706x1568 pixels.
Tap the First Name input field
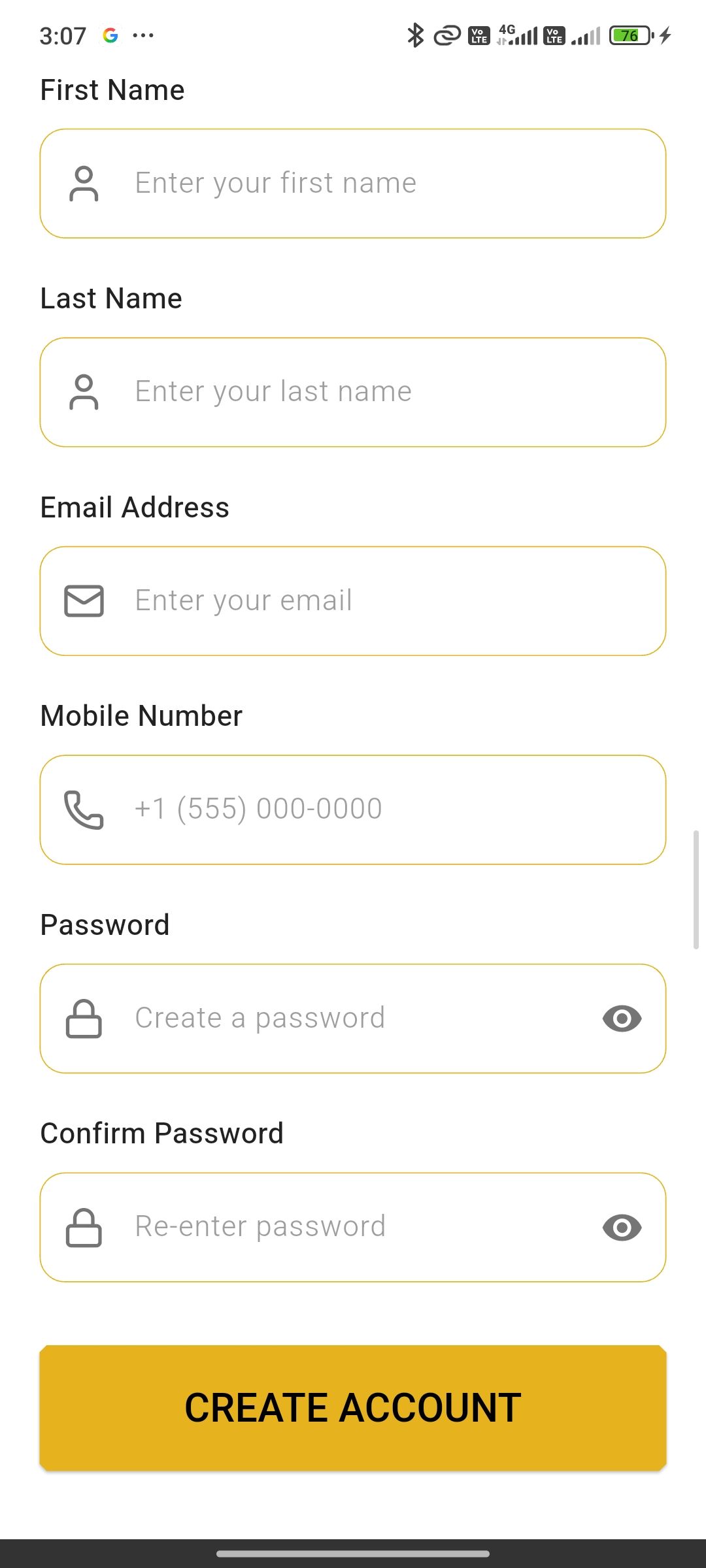click(353, 184)
